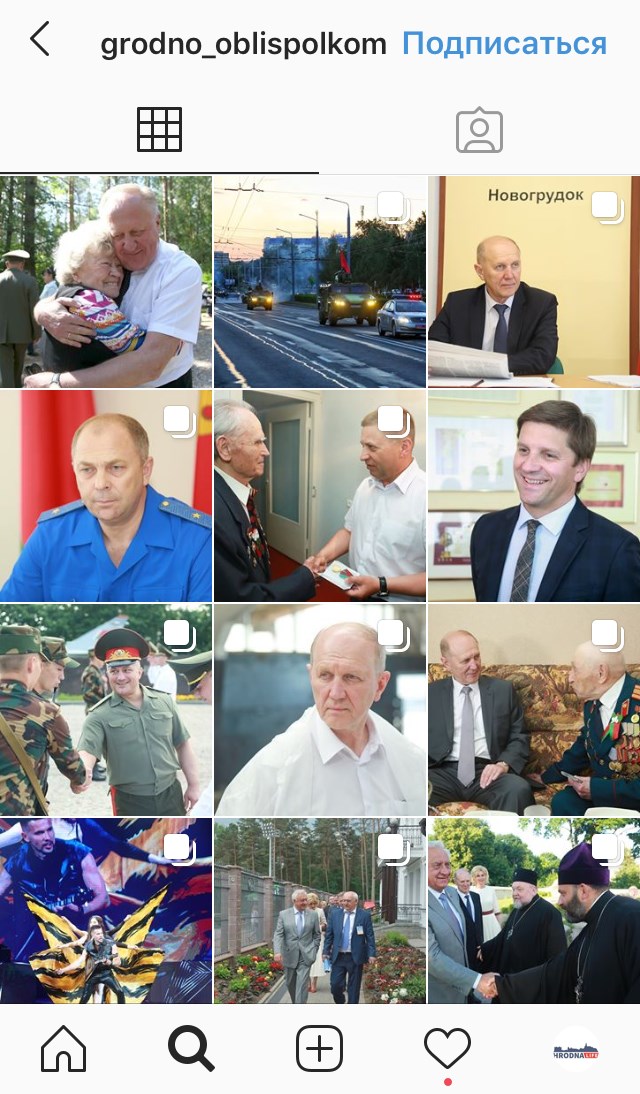Viewport: 640px width, 1094px height.
Task: Open the Search and Explore tab
Action: pos(191,1049)
